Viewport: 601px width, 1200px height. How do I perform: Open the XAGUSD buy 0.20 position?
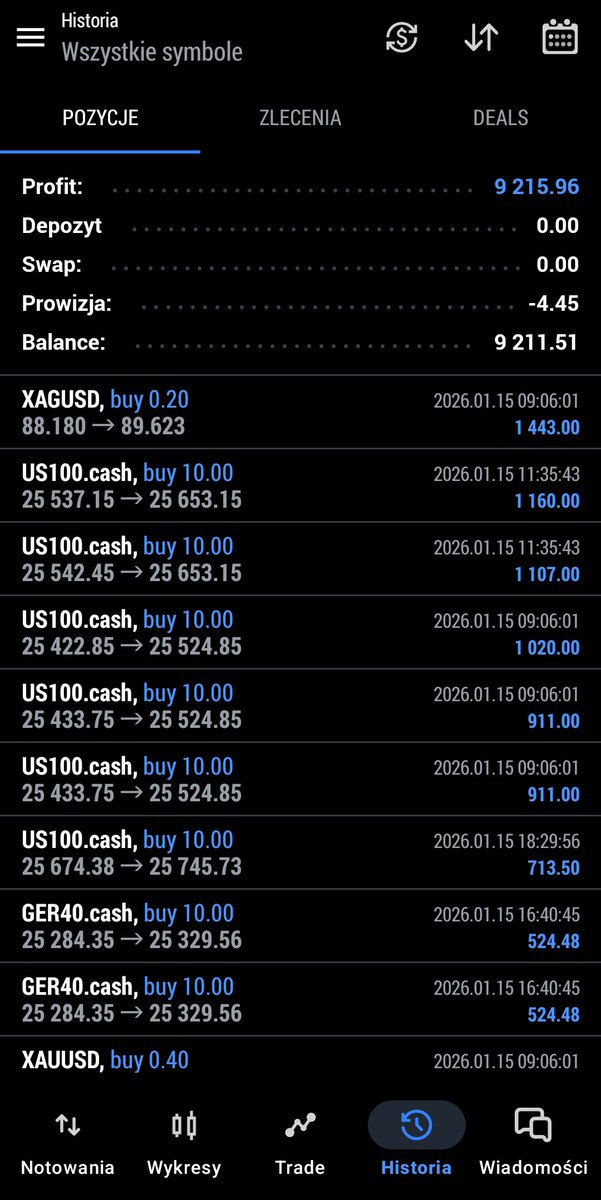(300, 412)
